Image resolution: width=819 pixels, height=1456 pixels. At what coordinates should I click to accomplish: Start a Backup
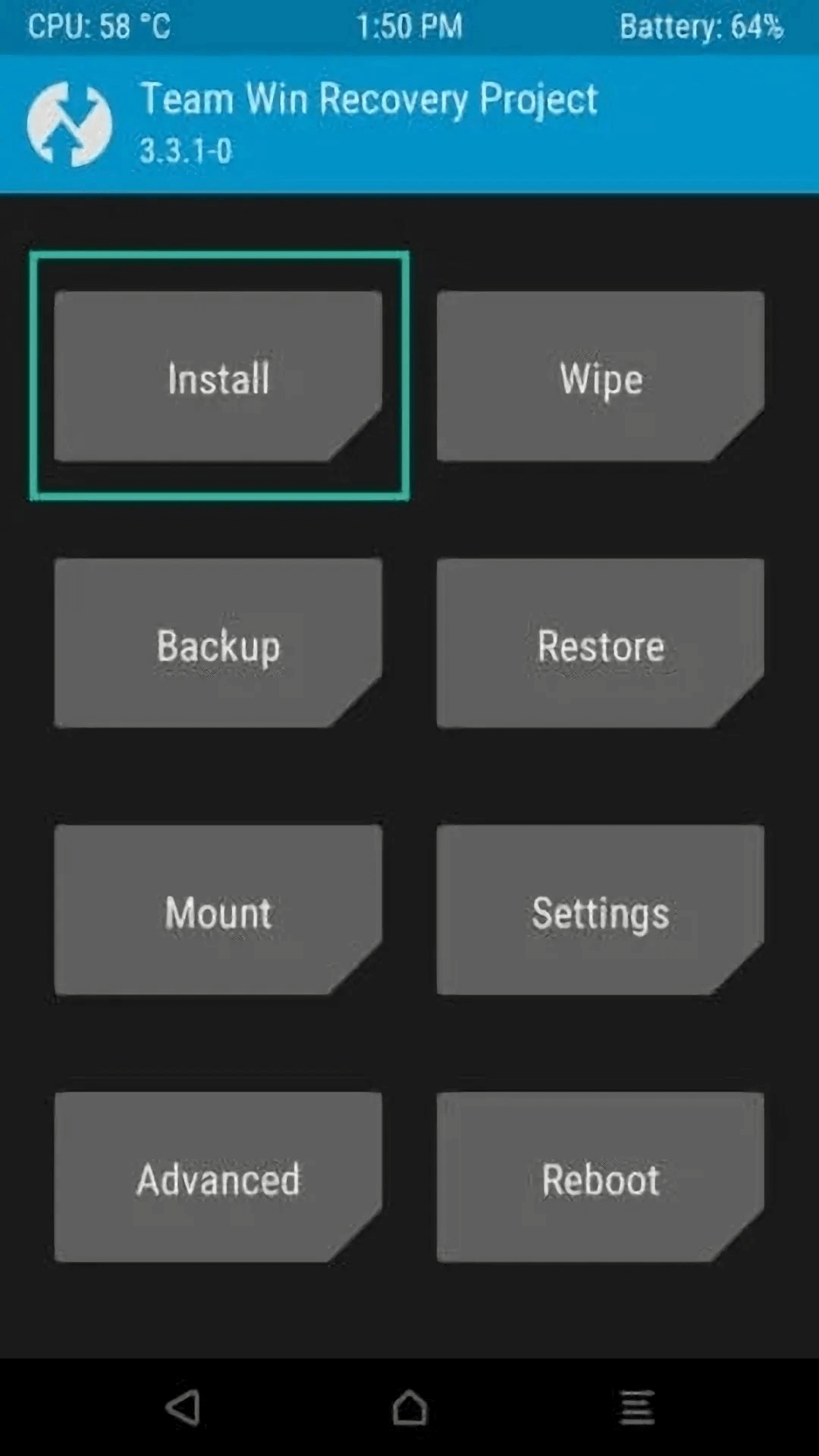click(x=218, y=644)
